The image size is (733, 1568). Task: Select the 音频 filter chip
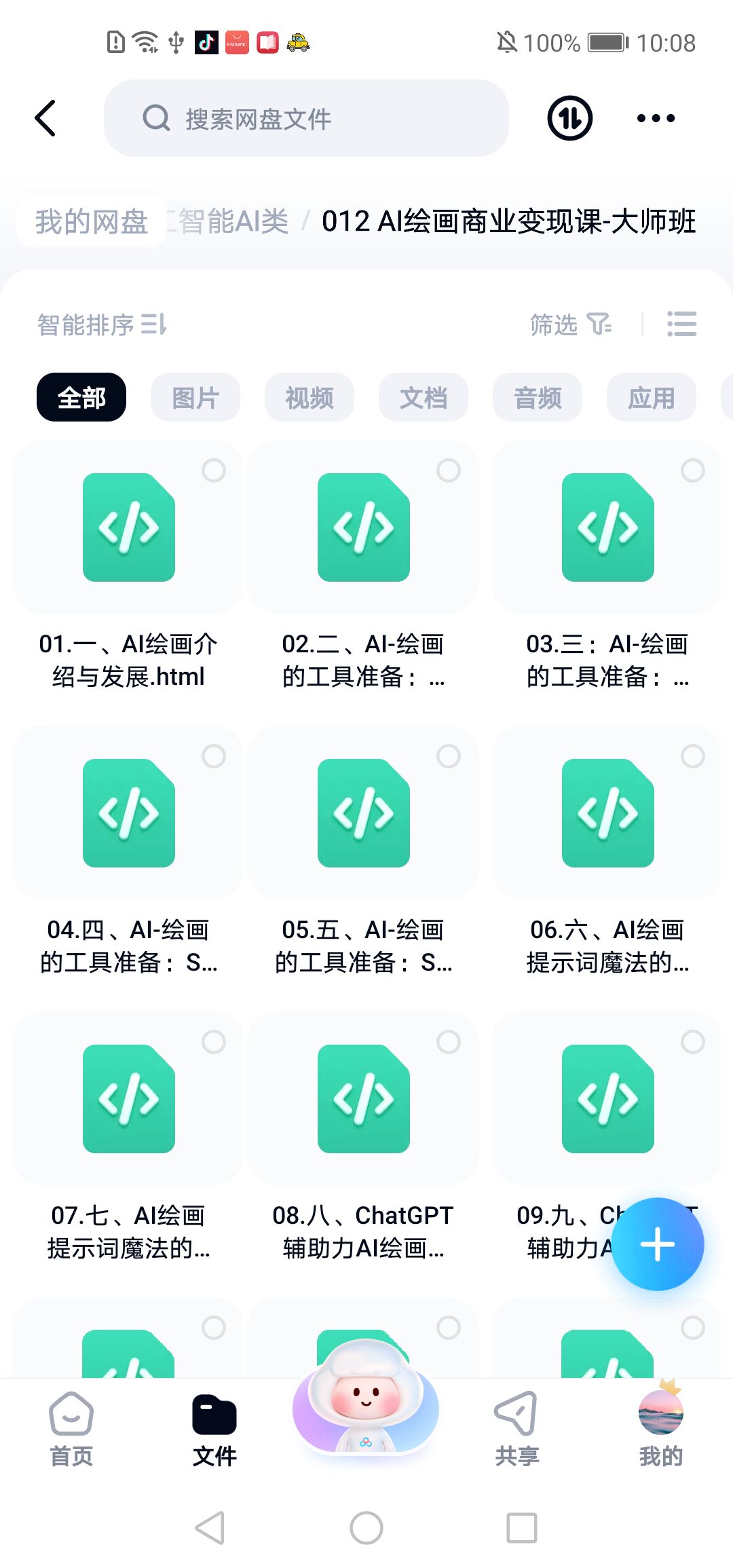point(538,397)
